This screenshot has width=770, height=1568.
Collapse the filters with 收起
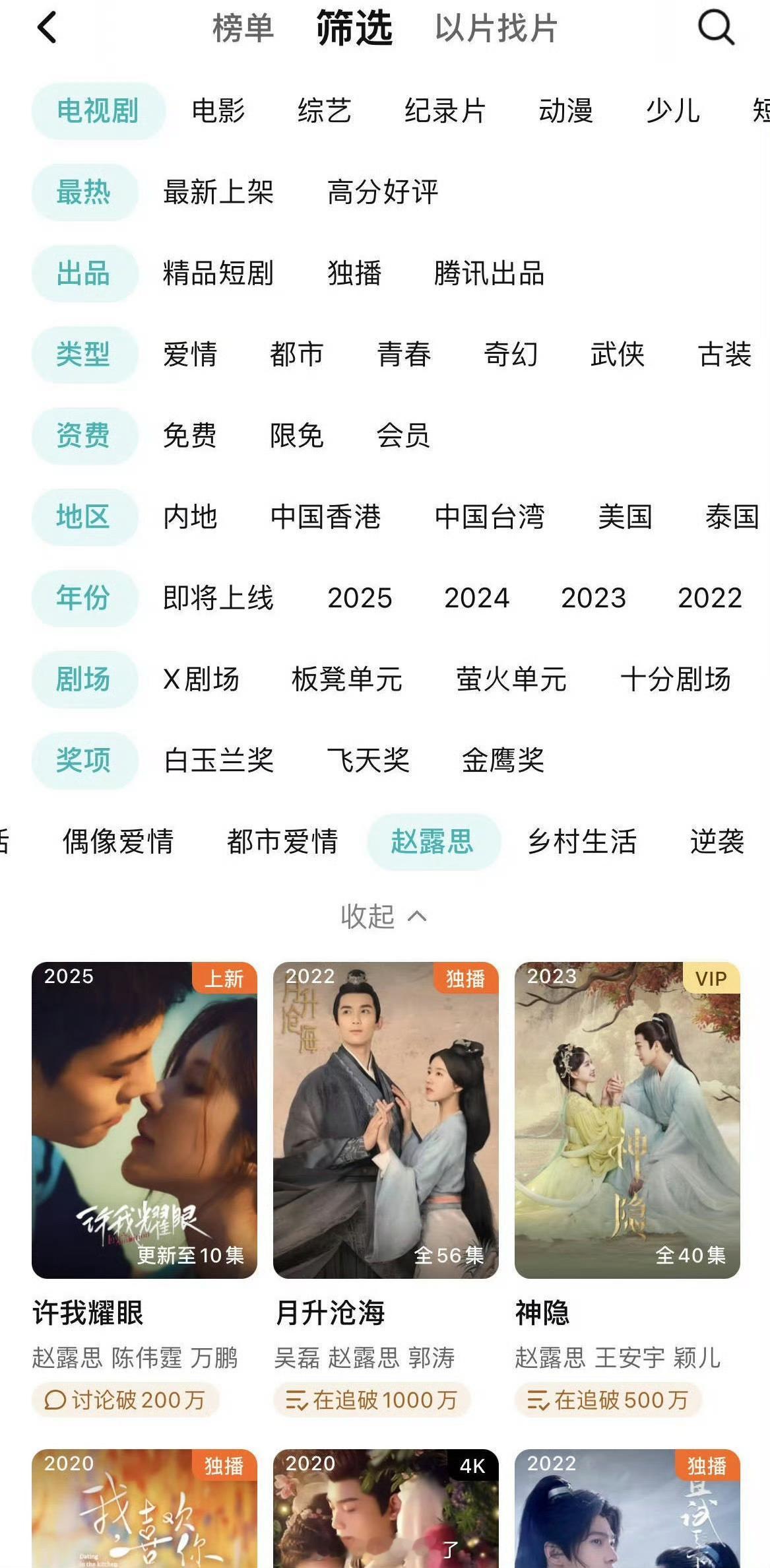(x=383, y=916)
